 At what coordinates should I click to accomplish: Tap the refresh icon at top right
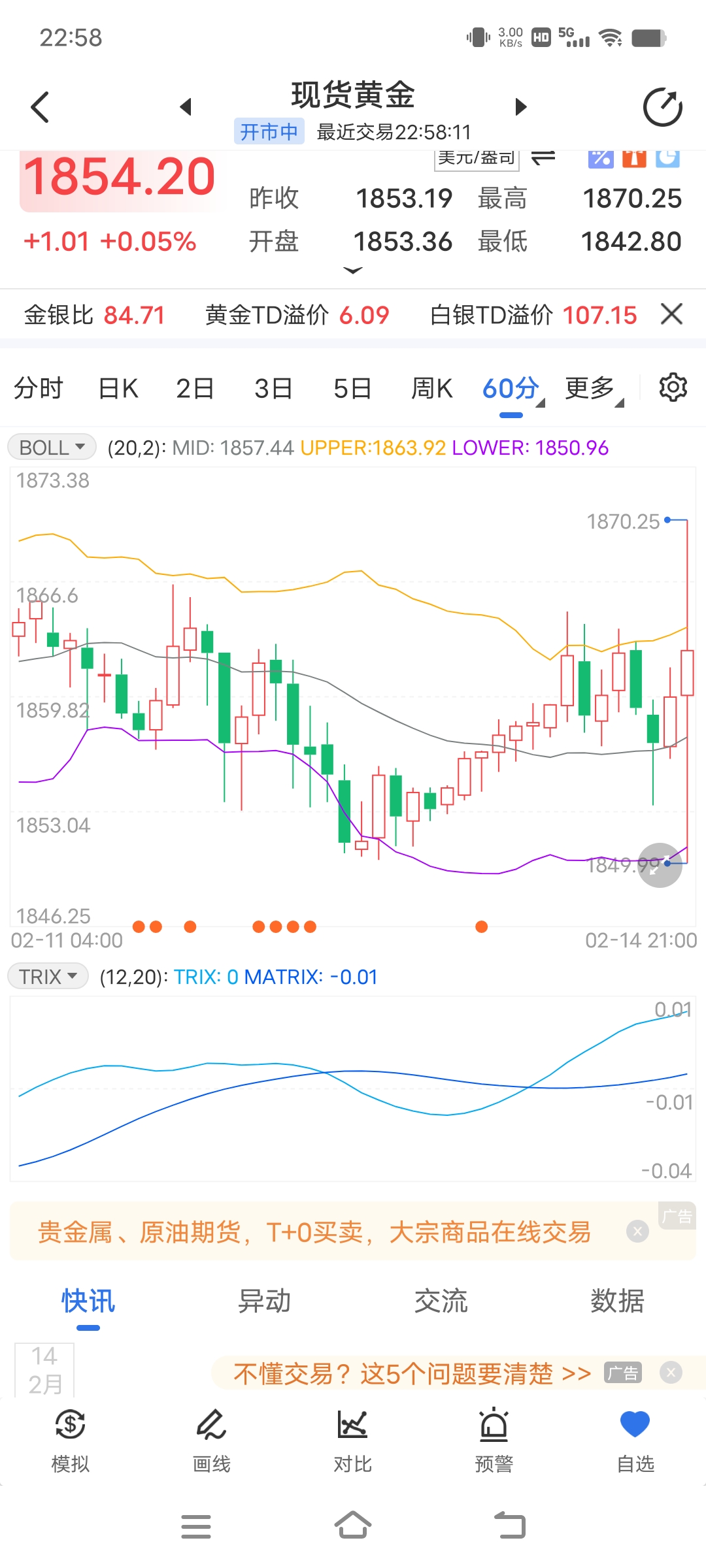pos(663,106)
